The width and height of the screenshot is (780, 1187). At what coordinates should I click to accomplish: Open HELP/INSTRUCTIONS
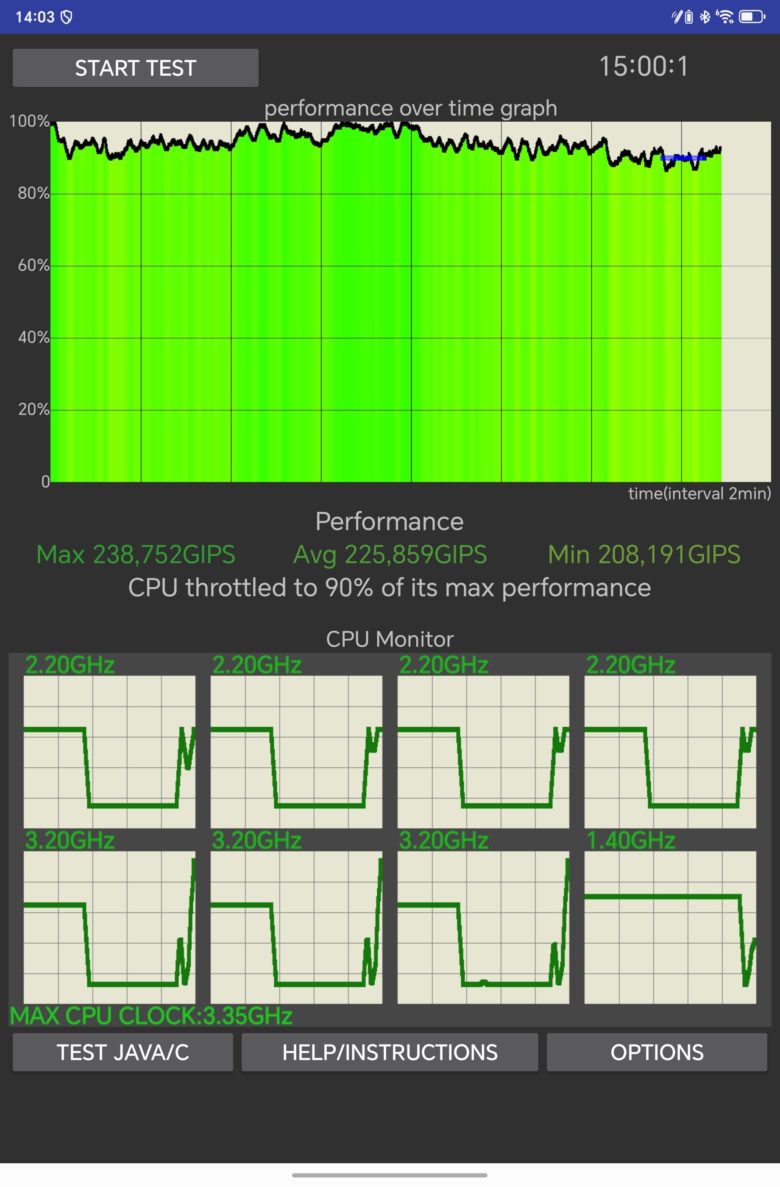(389, 1052)
